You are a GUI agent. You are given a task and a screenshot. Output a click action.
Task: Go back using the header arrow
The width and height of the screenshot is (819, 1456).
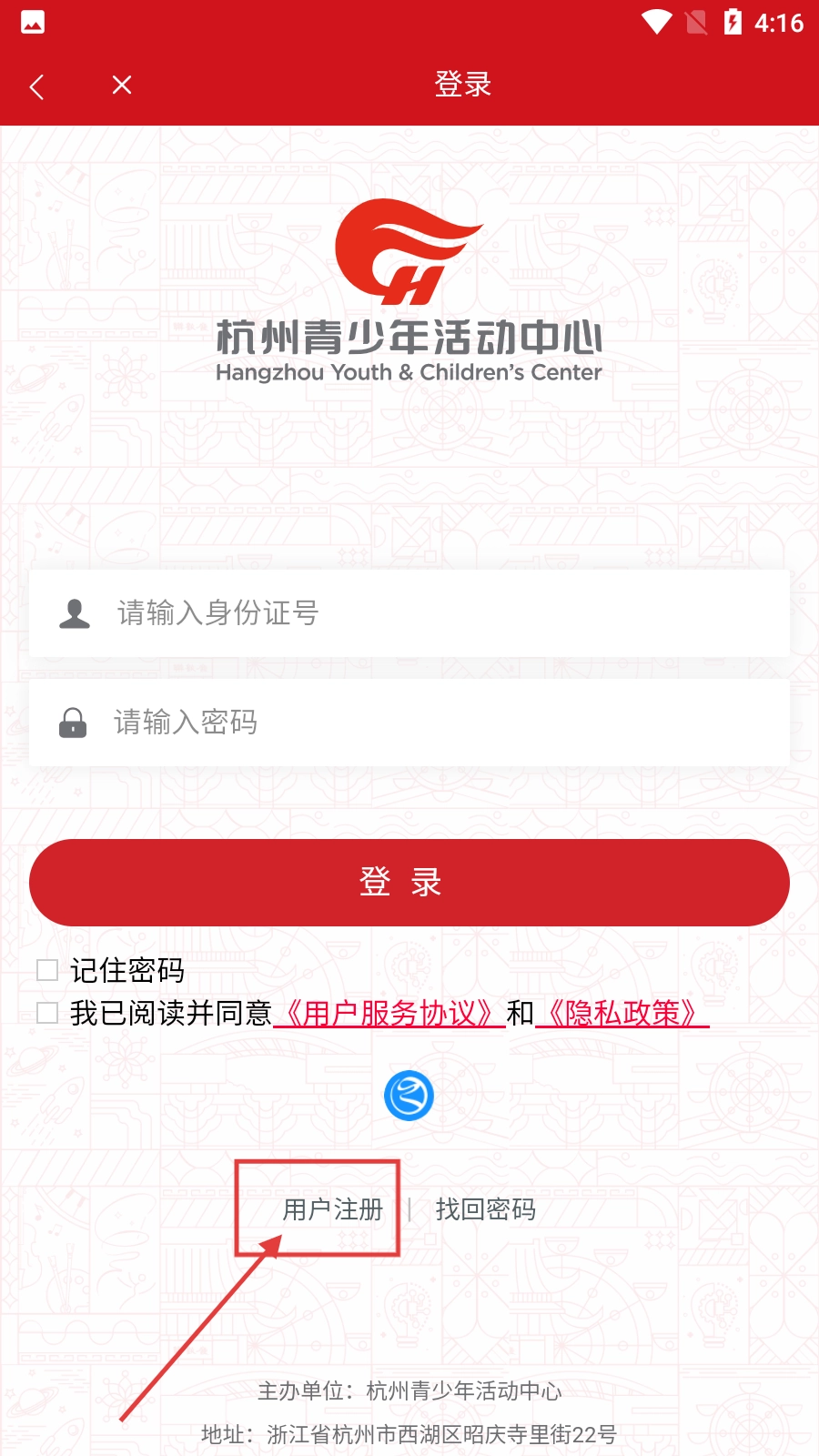click(x=37, y=86)
